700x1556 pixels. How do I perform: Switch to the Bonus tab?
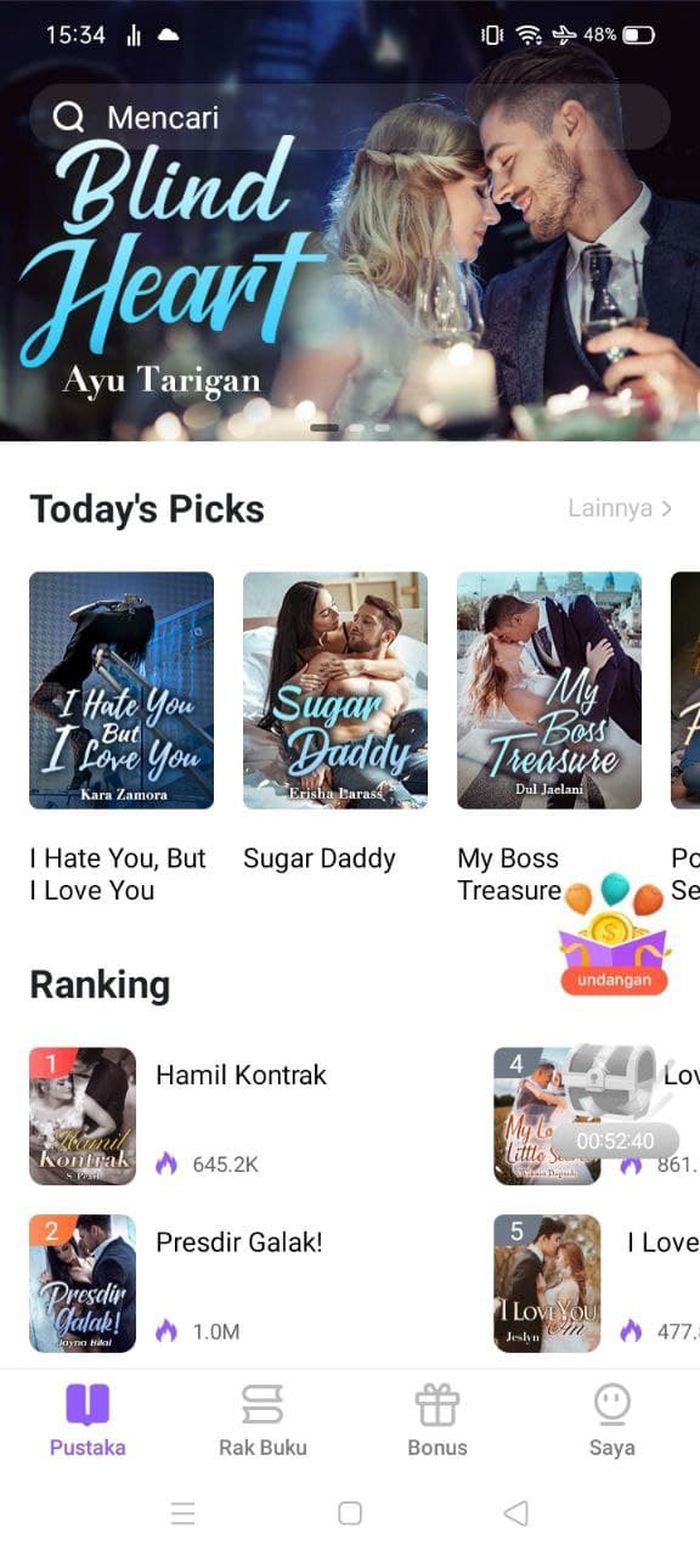437,1418
